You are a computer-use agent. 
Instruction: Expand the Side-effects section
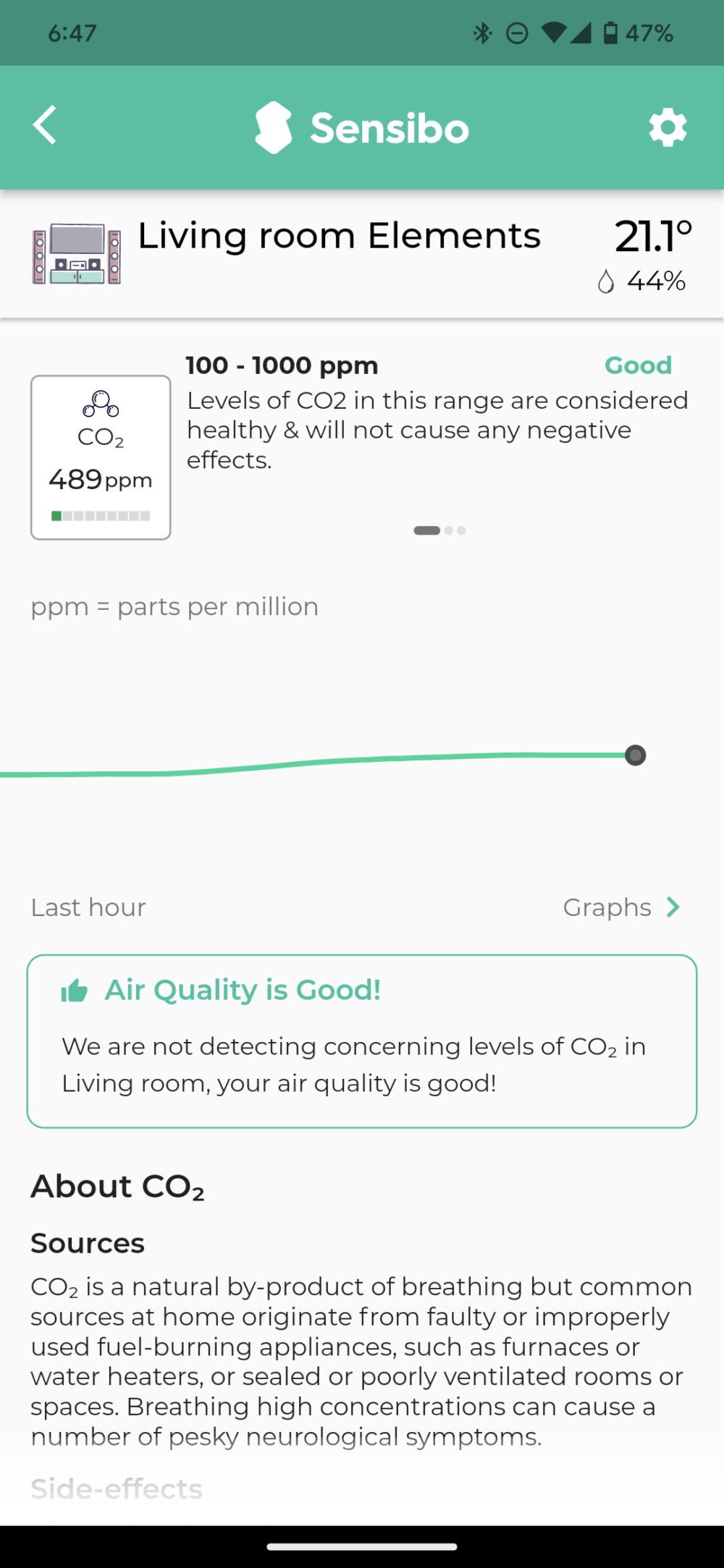(116, 1488)
